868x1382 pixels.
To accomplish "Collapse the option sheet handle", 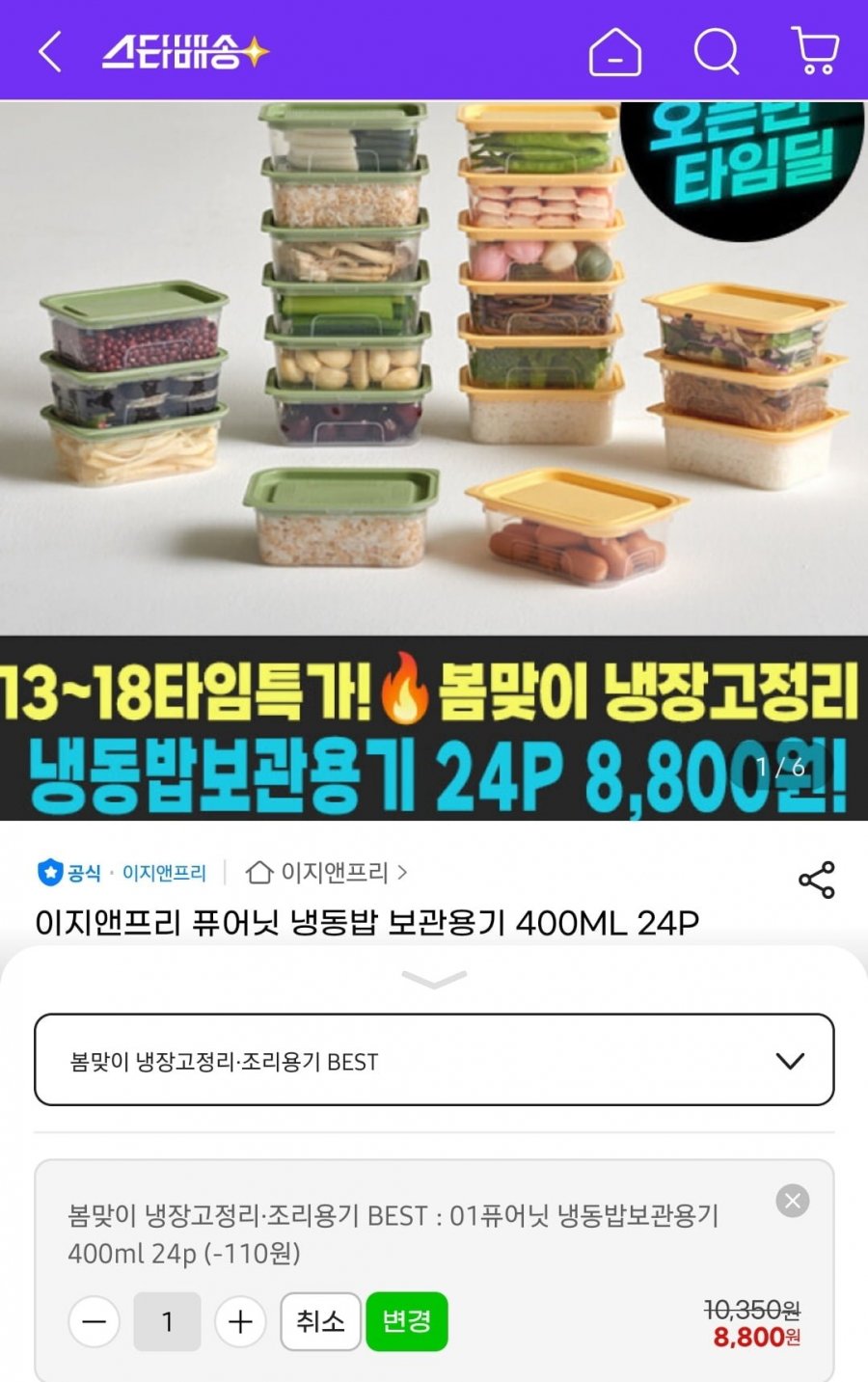I will [x=434, y=980].
